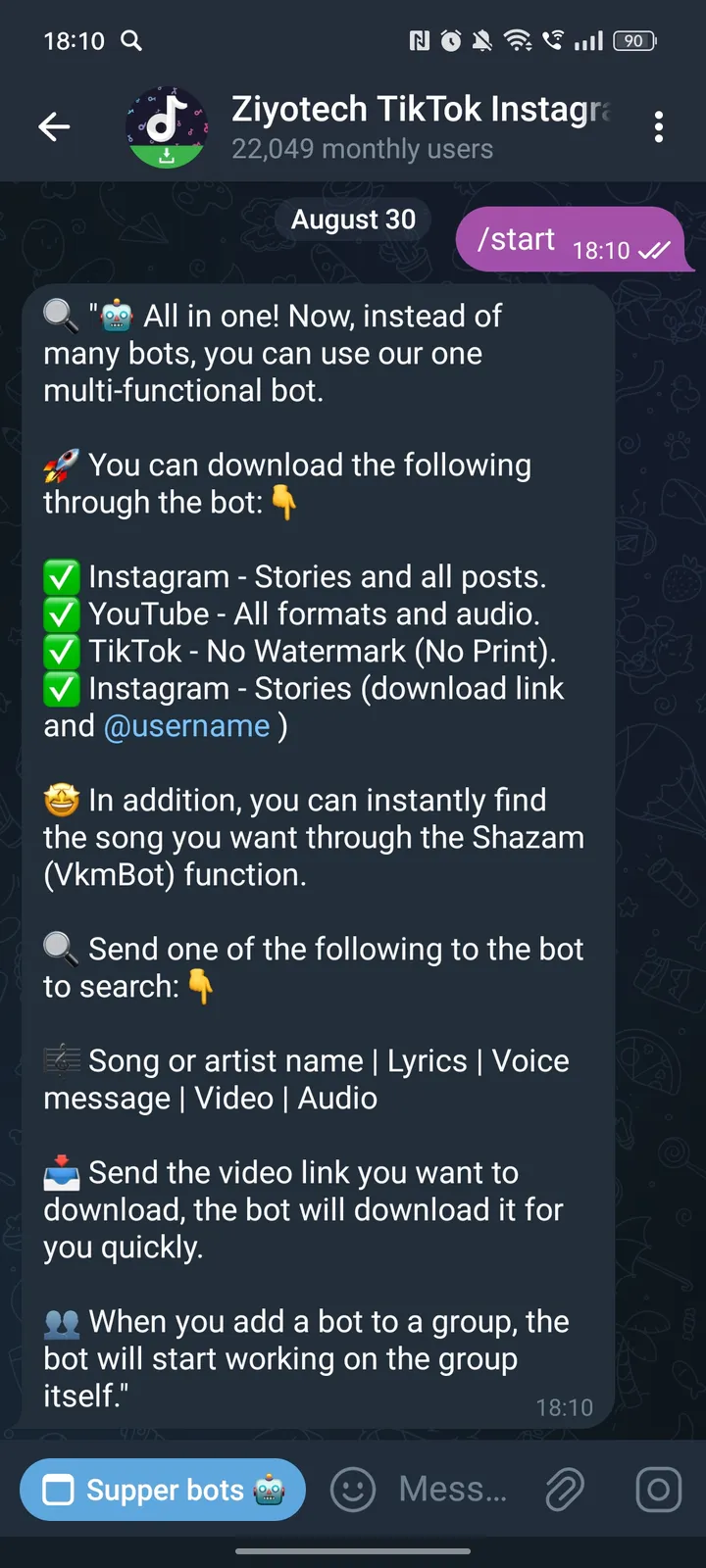Screen dimensions: 706x1568
Task: Expand the Supper bots keyboard menu
Action: [162, 1490]
